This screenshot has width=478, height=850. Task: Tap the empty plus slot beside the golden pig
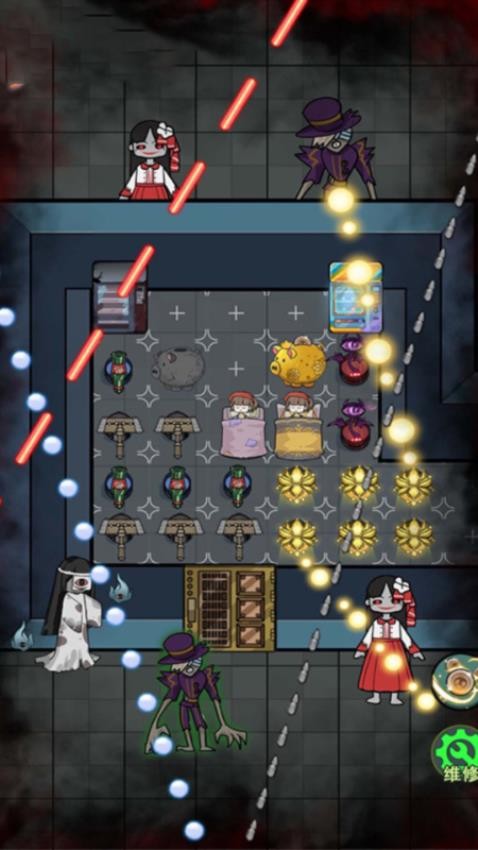click(236, 370)
